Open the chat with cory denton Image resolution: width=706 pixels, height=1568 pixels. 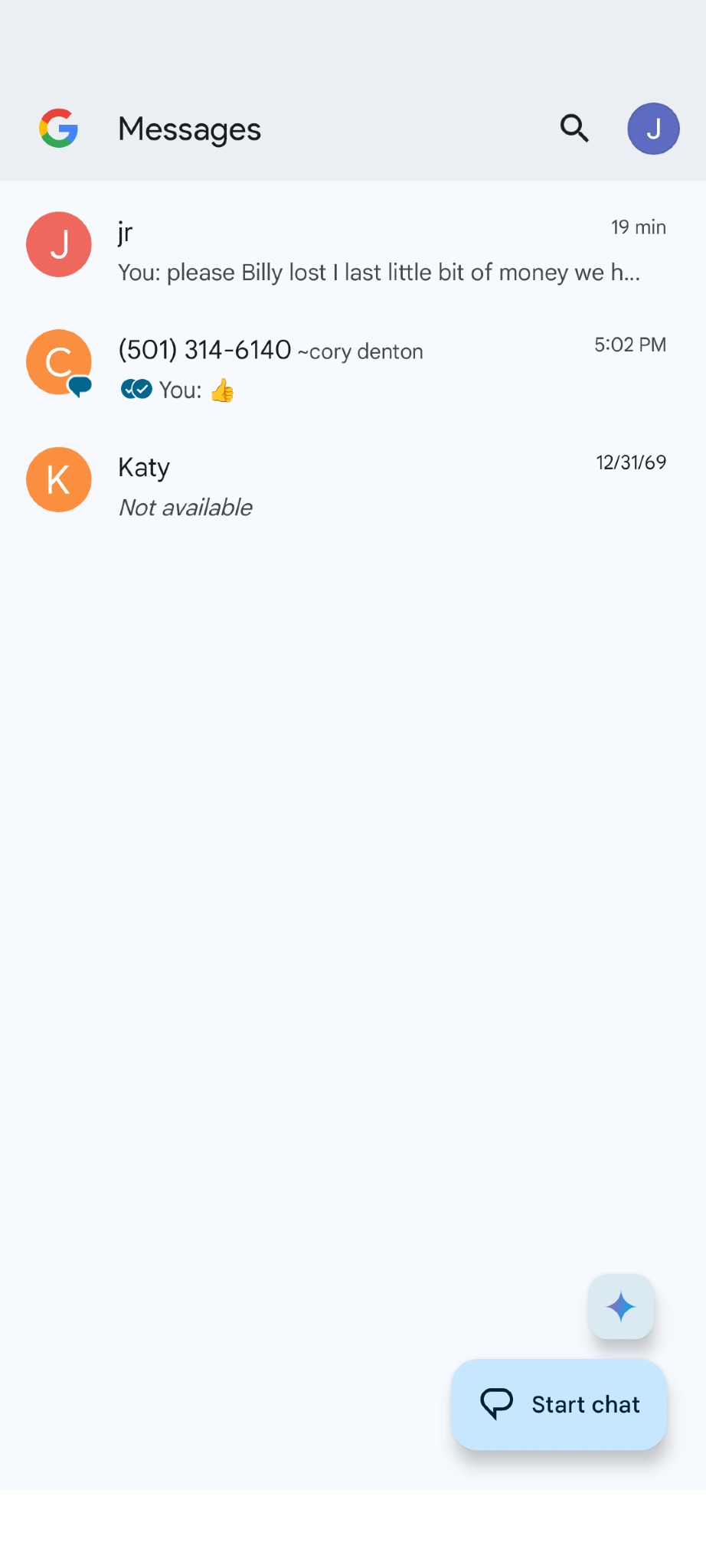coord(353,367)
